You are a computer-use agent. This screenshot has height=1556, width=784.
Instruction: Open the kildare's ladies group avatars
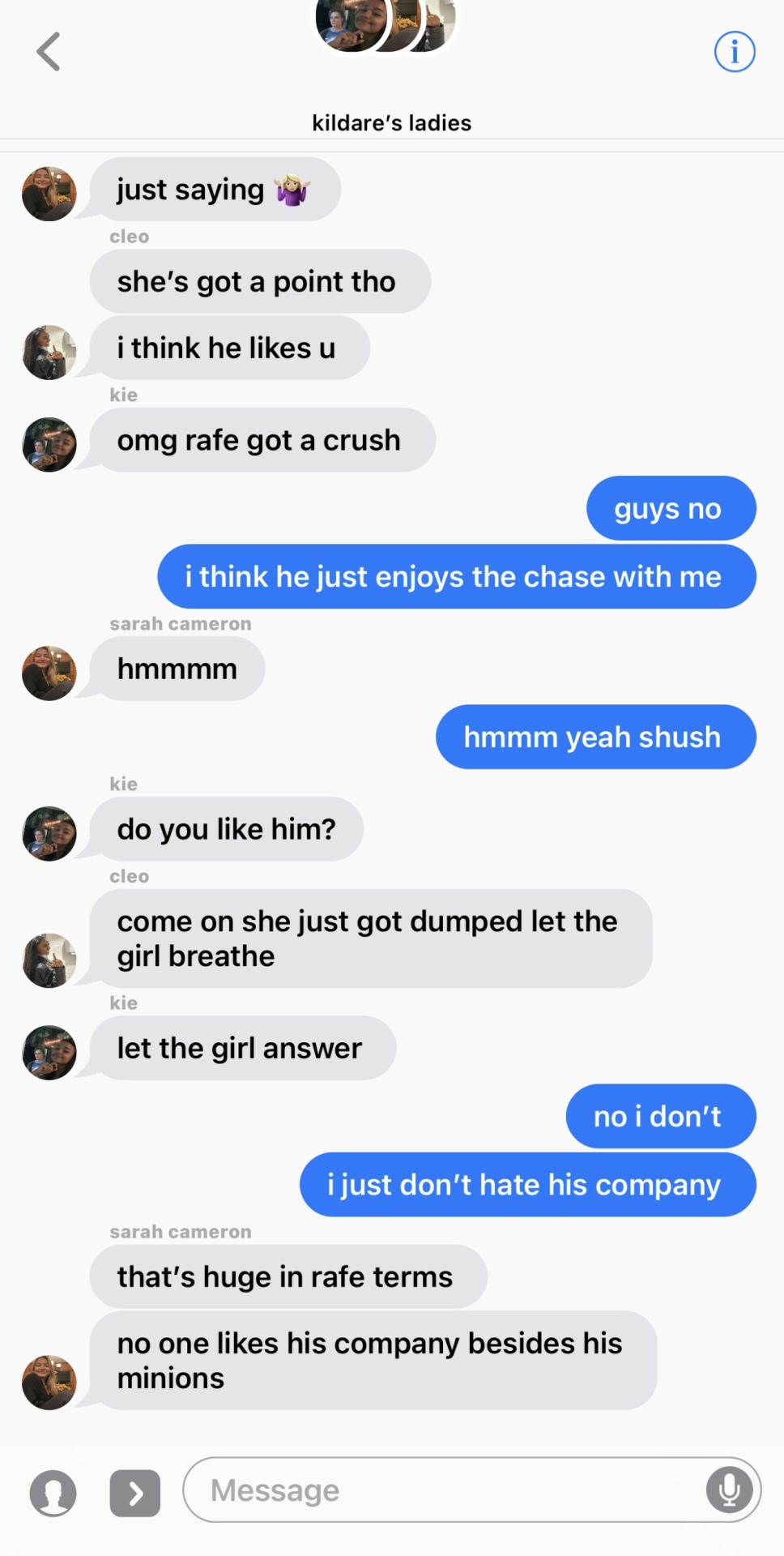[386, 24]
